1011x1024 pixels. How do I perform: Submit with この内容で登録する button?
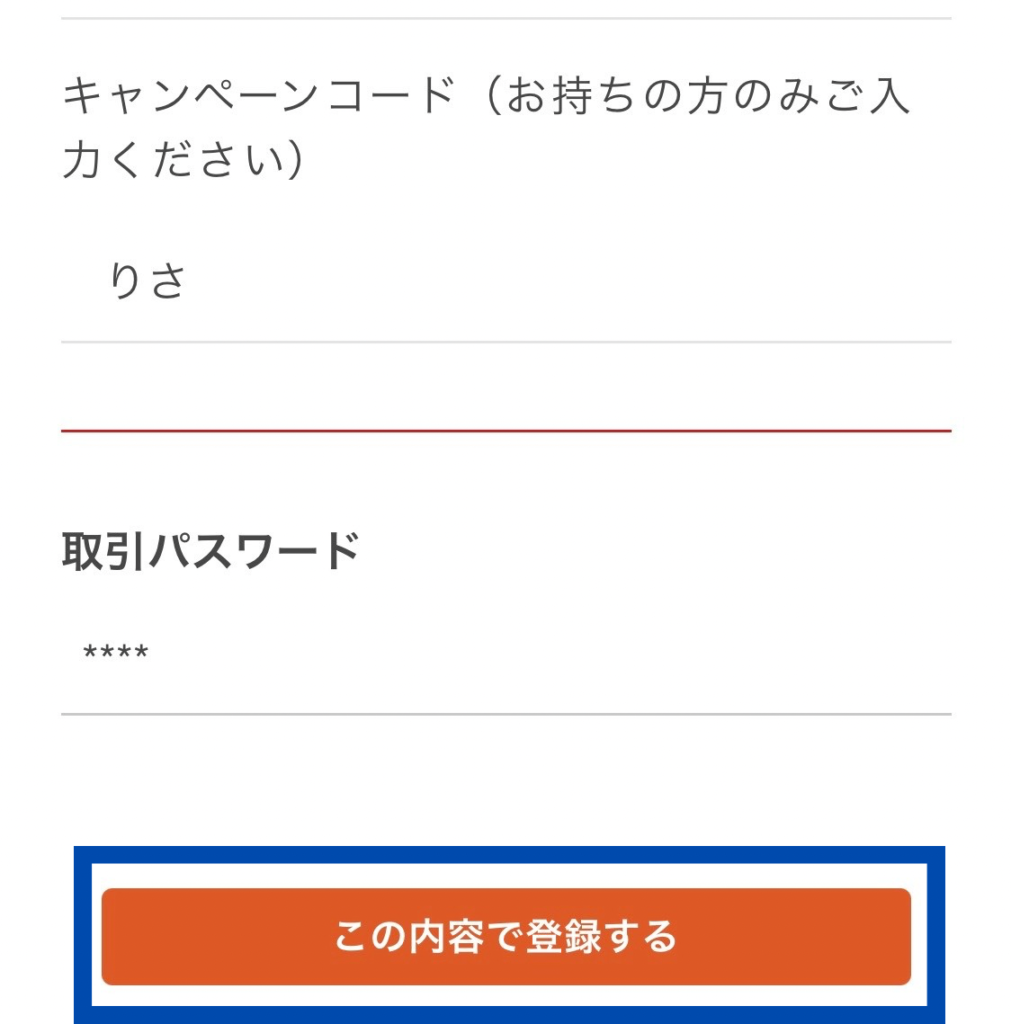tap(506, 937)
